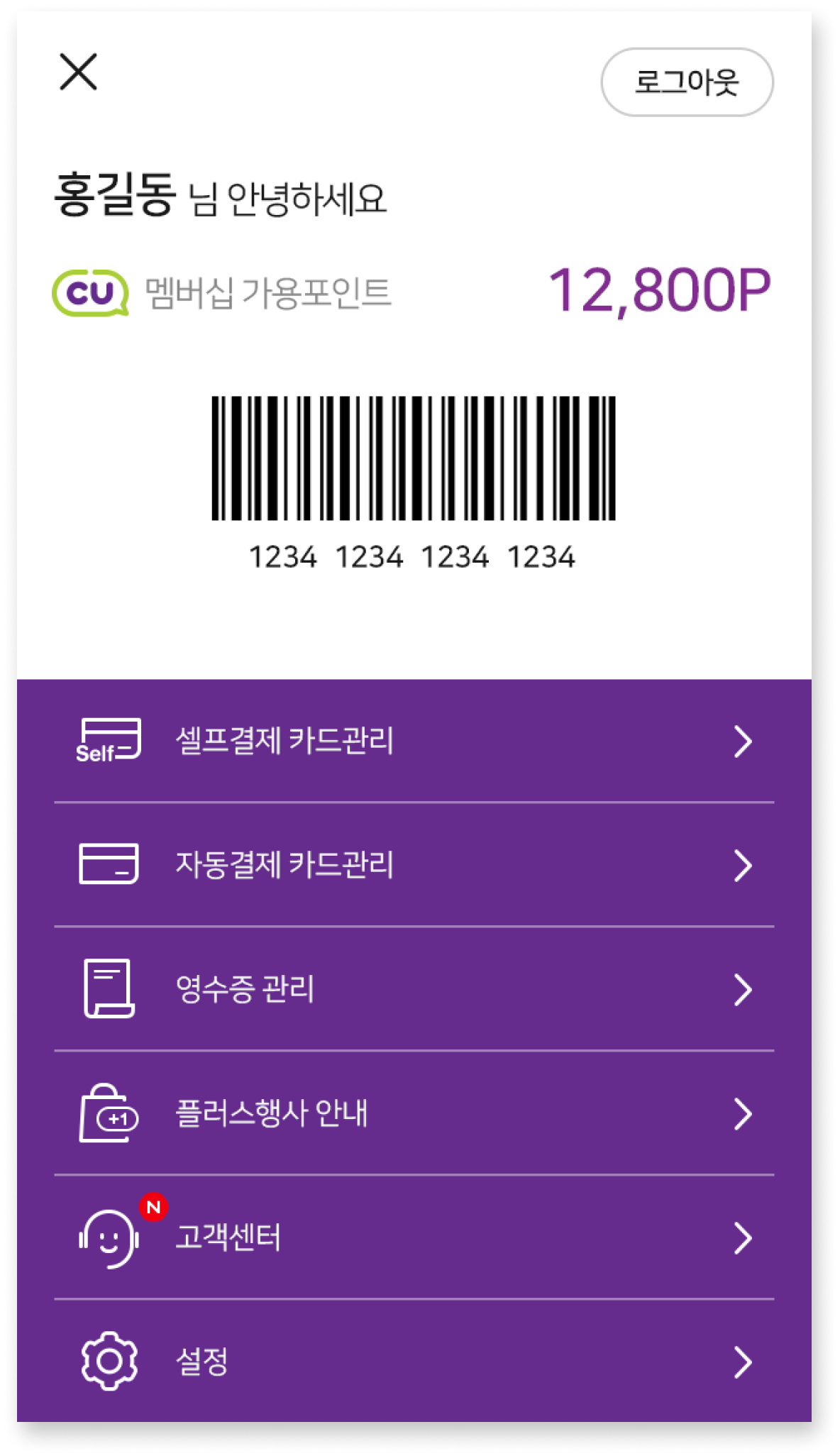
Task: Go to 자동결제 카드관리
Action: [414, 865]
